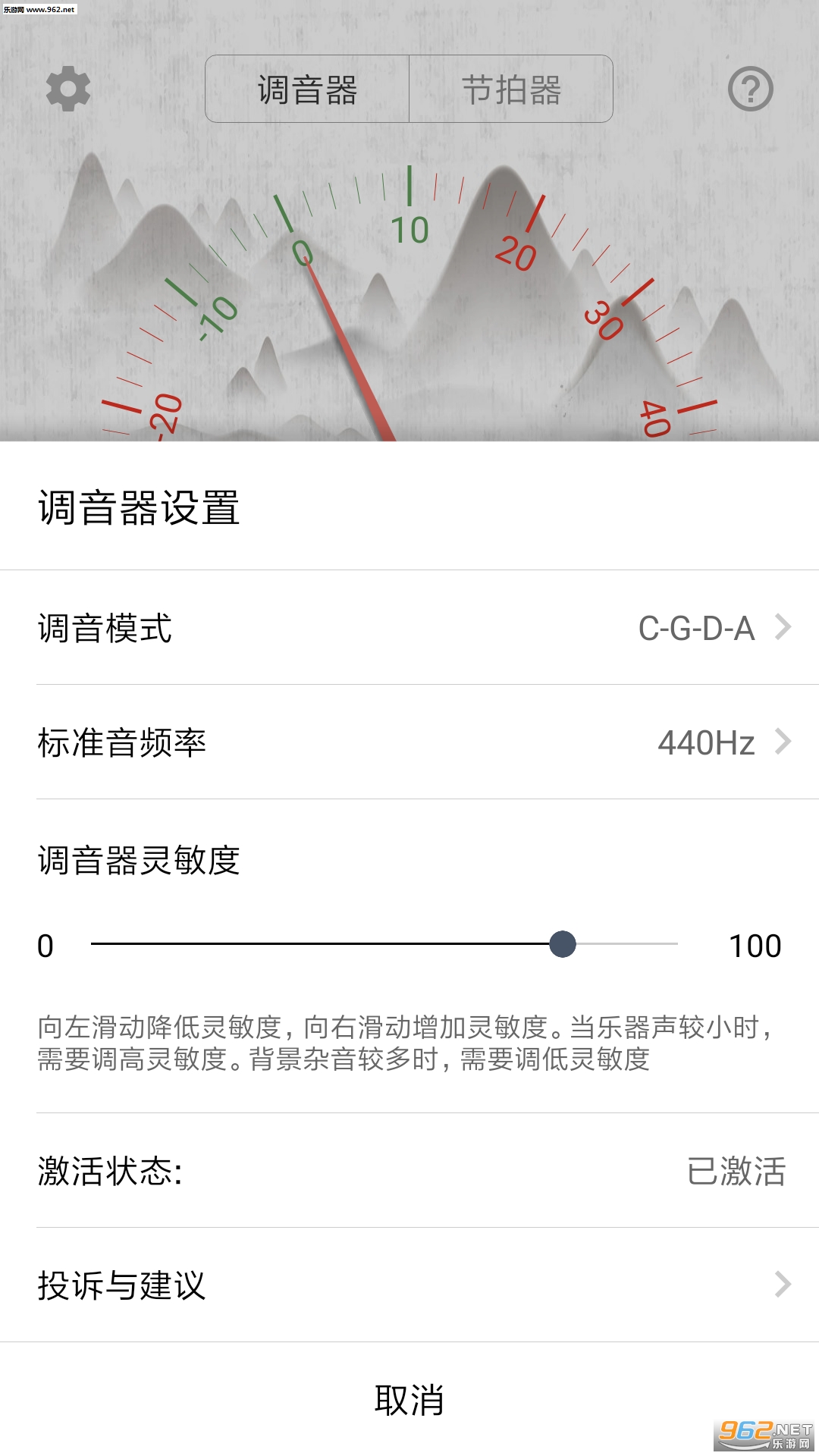This screenshot has width=819, height=1456.
Task: Change the 标准音频率 440Hz setting
Action: (x=409, y=742)
